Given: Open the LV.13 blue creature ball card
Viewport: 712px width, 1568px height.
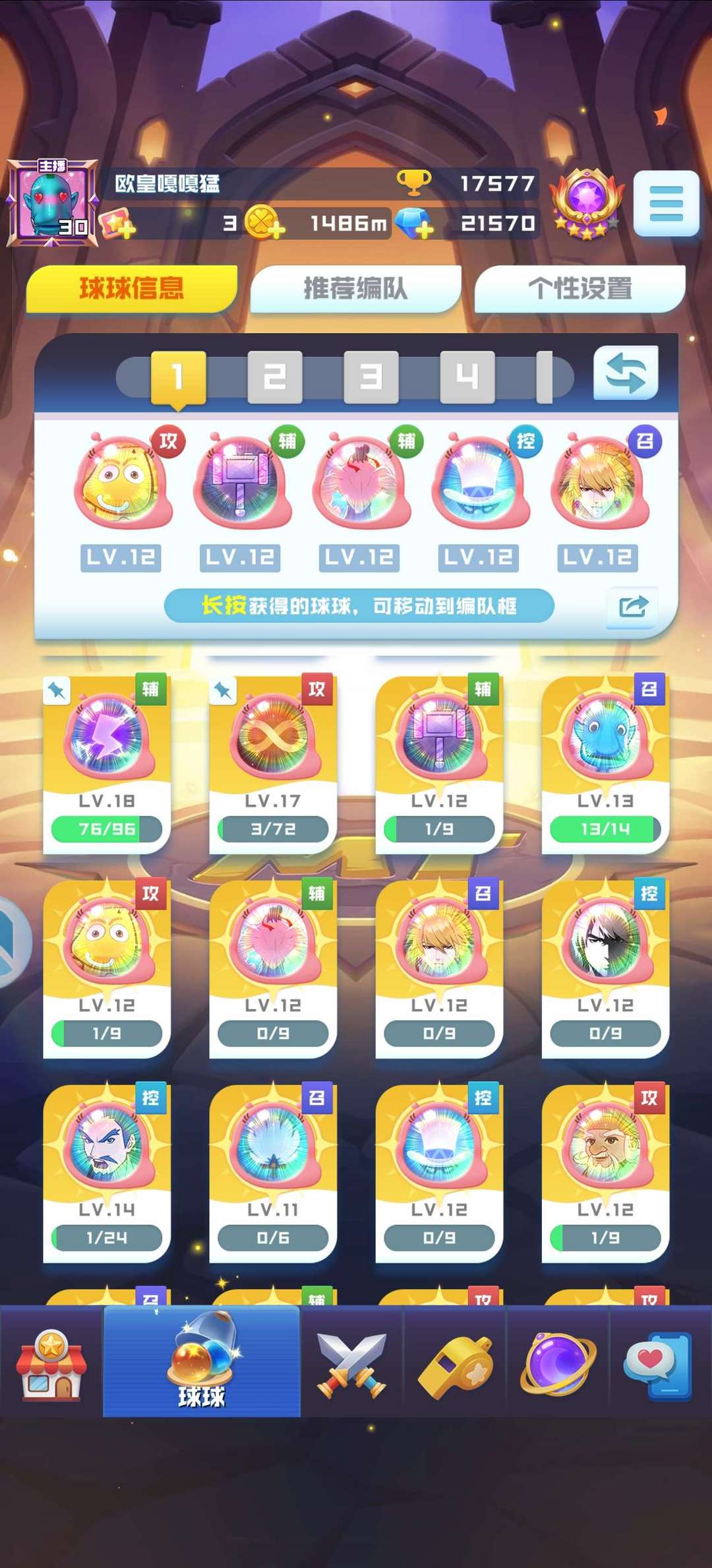Looking at the screenshot, I should click(605, 764).
